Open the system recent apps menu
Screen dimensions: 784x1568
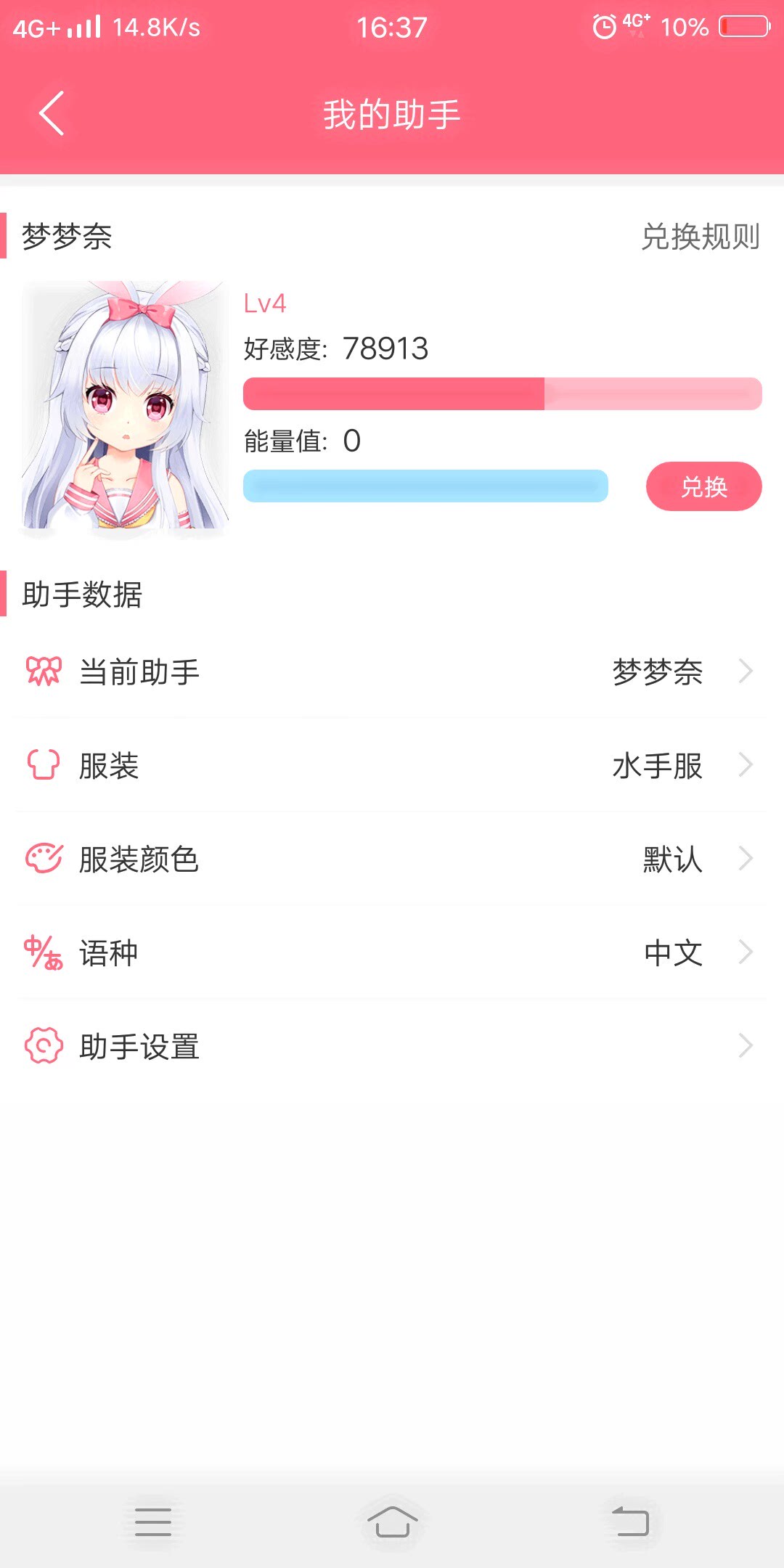(153, 1521)
